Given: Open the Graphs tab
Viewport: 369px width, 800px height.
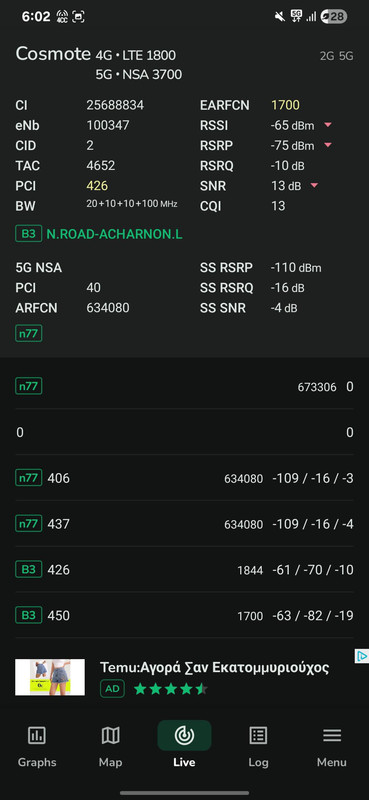Looking at the screenshot, I should point(37,747).
